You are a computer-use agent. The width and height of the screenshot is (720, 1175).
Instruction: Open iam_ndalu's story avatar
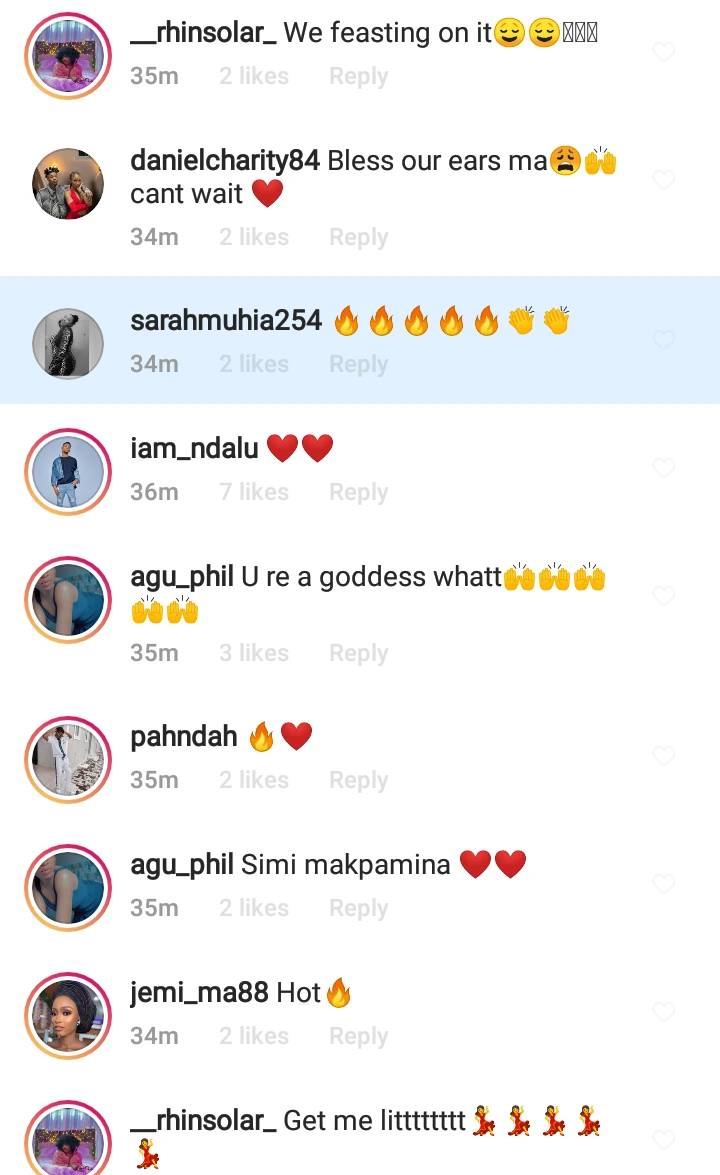[68, 471]
